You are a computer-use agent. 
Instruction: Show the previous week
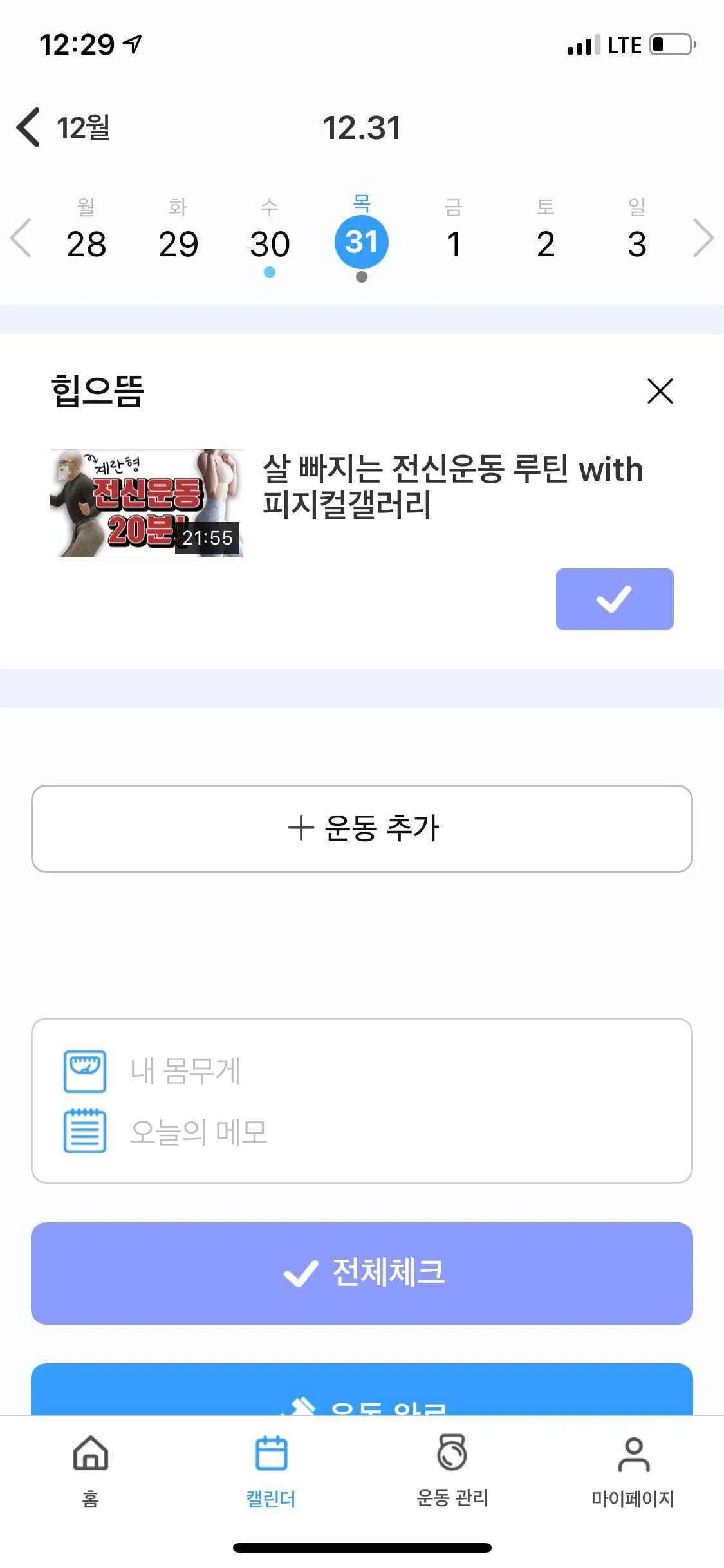21,238
